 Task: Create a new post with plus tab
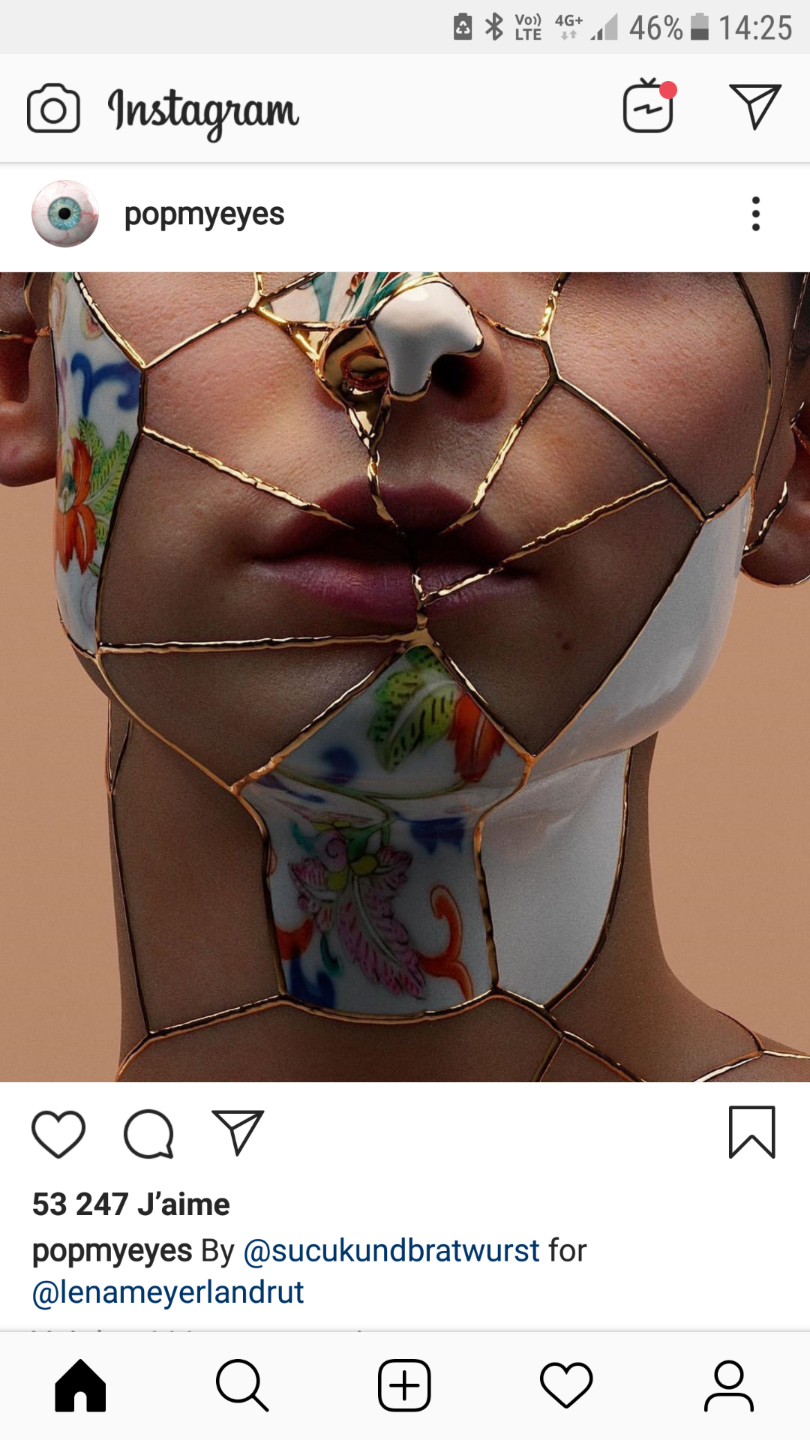point(405,1386)
